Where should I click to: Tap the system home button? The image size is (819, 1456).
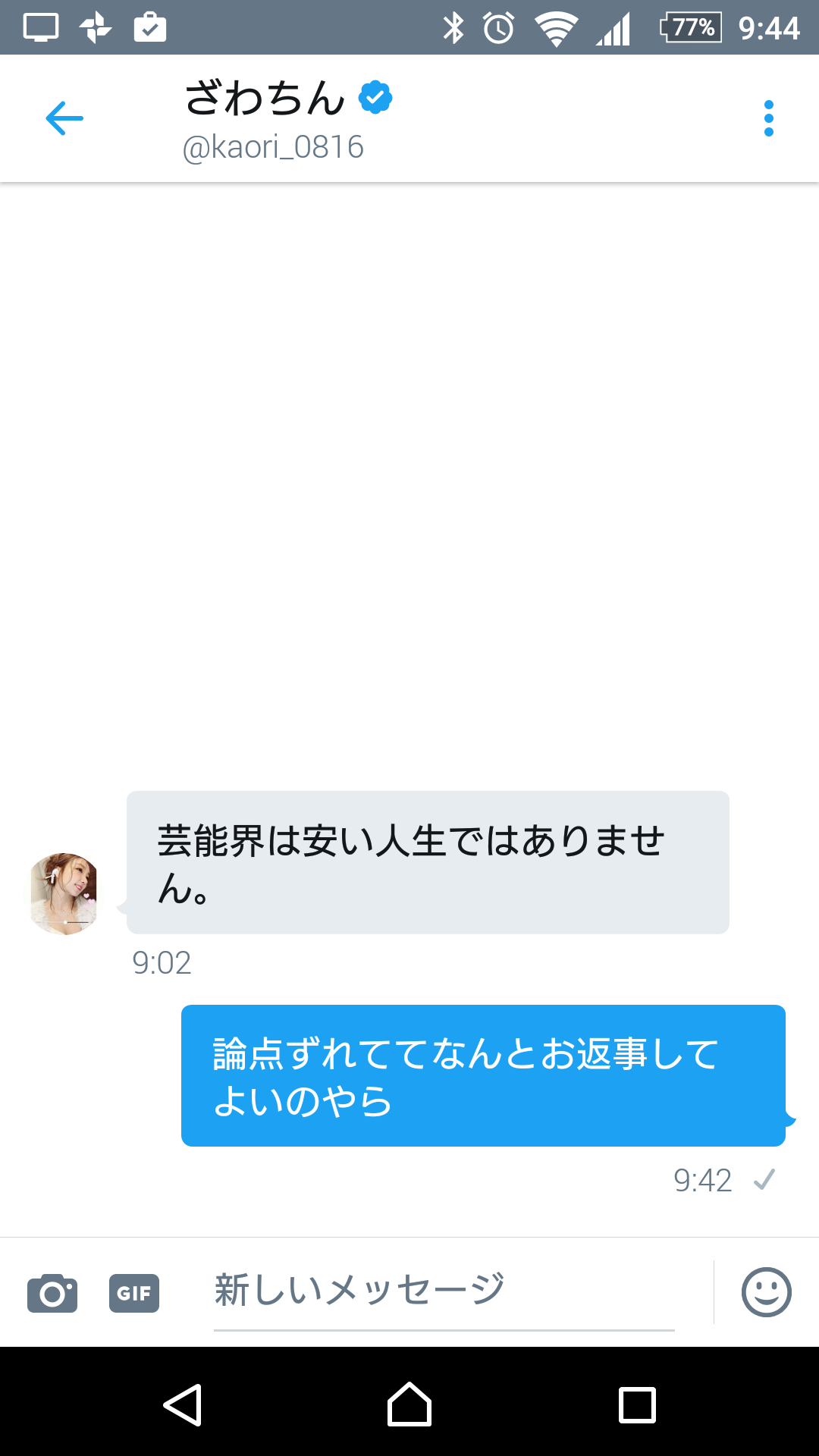click(x=409, y=1405)
